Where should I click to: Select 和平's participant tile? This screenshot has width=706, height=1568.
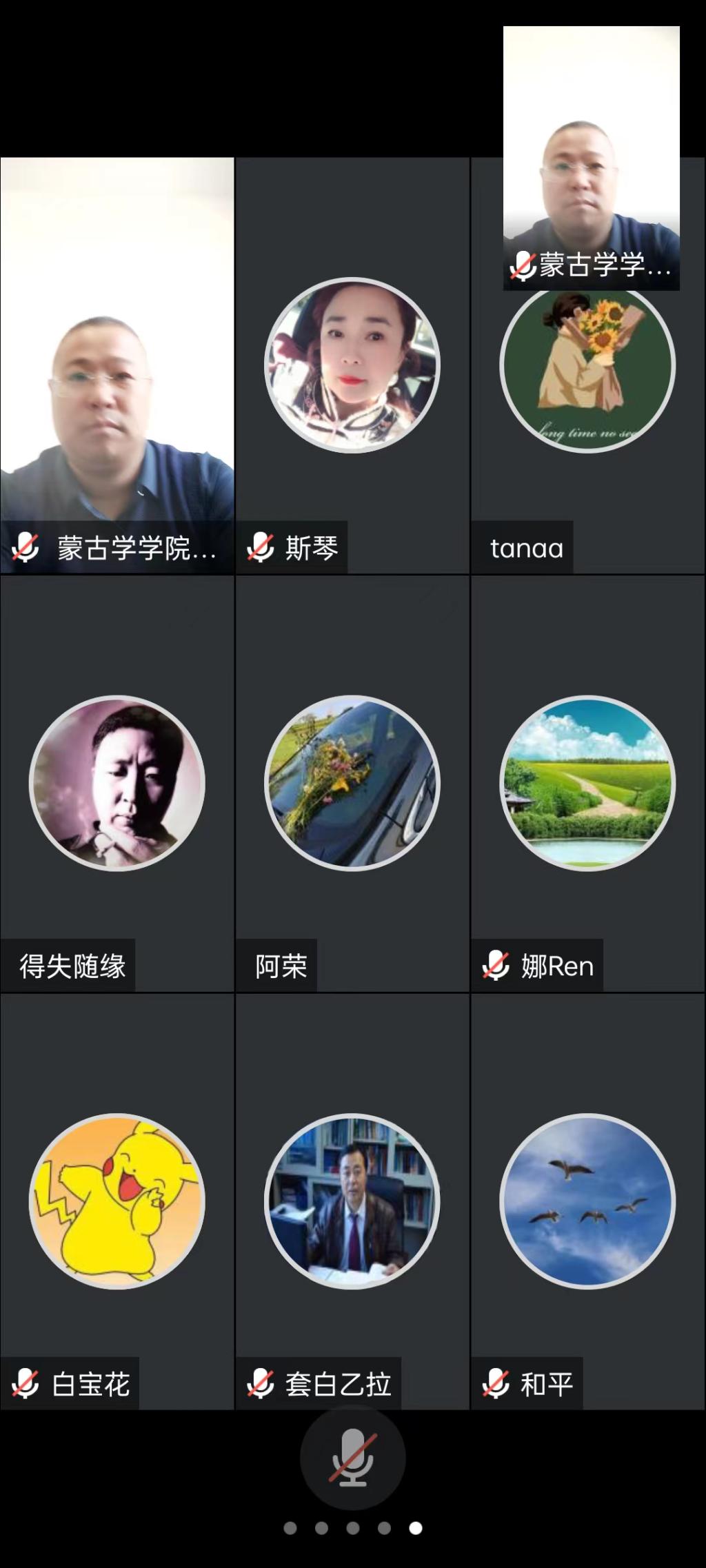tap(587, 1201)
